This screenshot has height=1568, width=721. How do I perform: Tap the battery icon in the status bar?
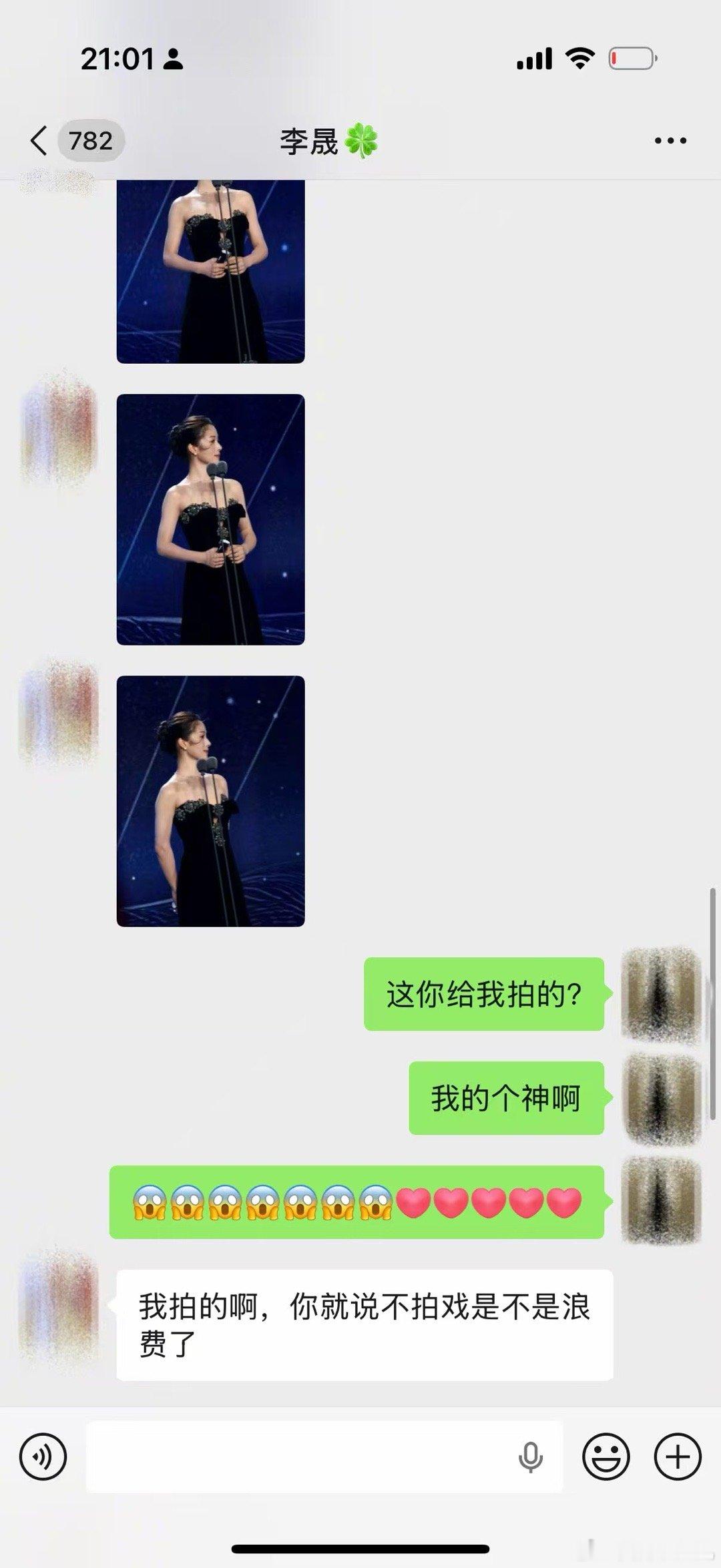630,59
